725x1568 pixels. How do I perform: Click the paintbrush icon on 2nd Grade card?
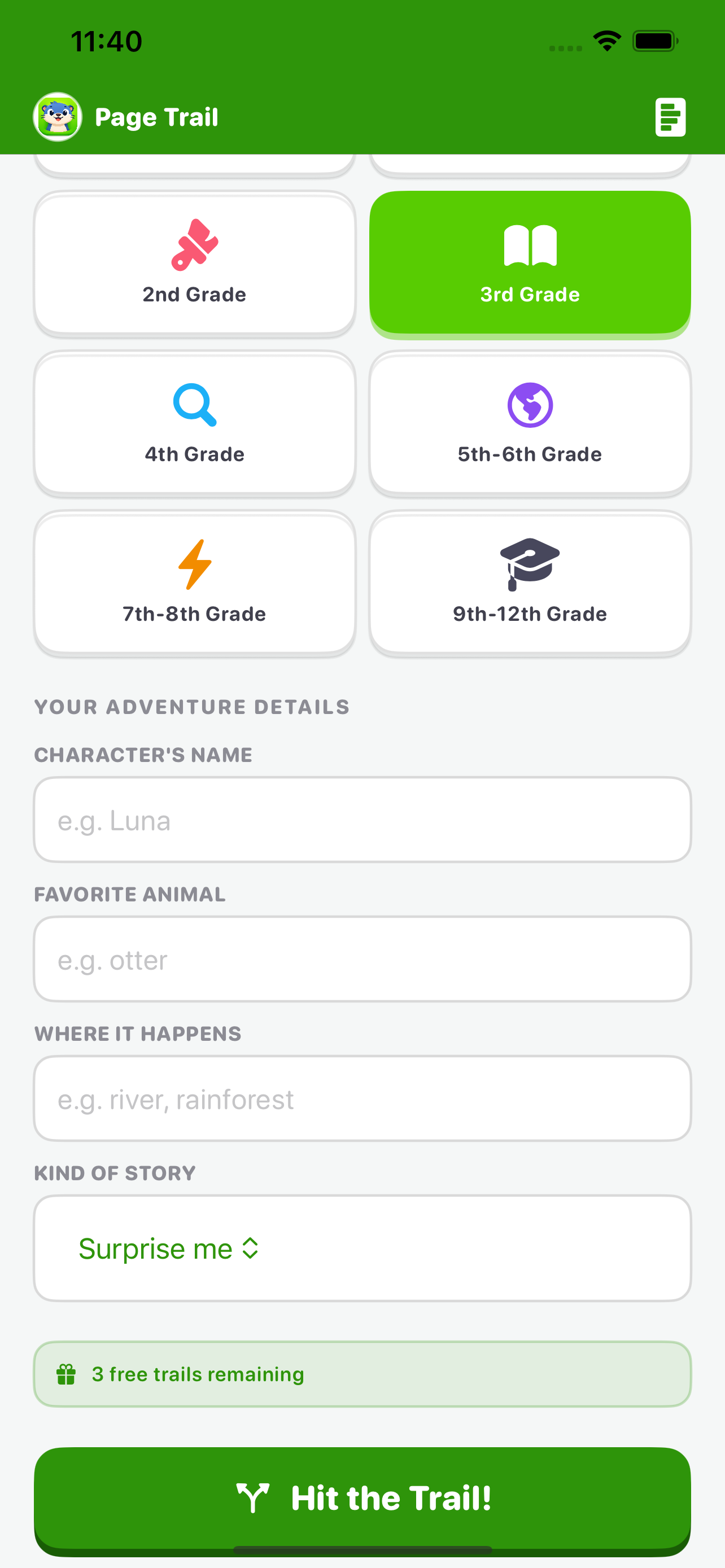click(x=195, y=246)
